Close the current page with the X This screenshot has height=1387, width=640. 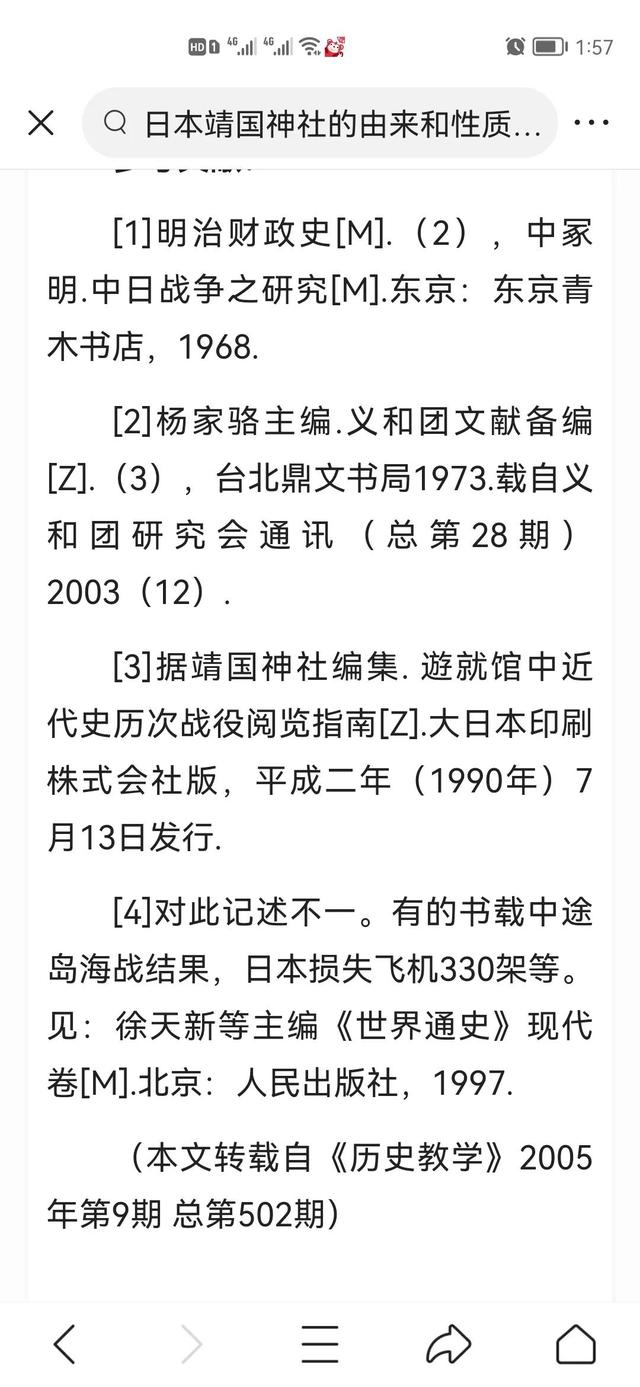click(x=41, y=123)
